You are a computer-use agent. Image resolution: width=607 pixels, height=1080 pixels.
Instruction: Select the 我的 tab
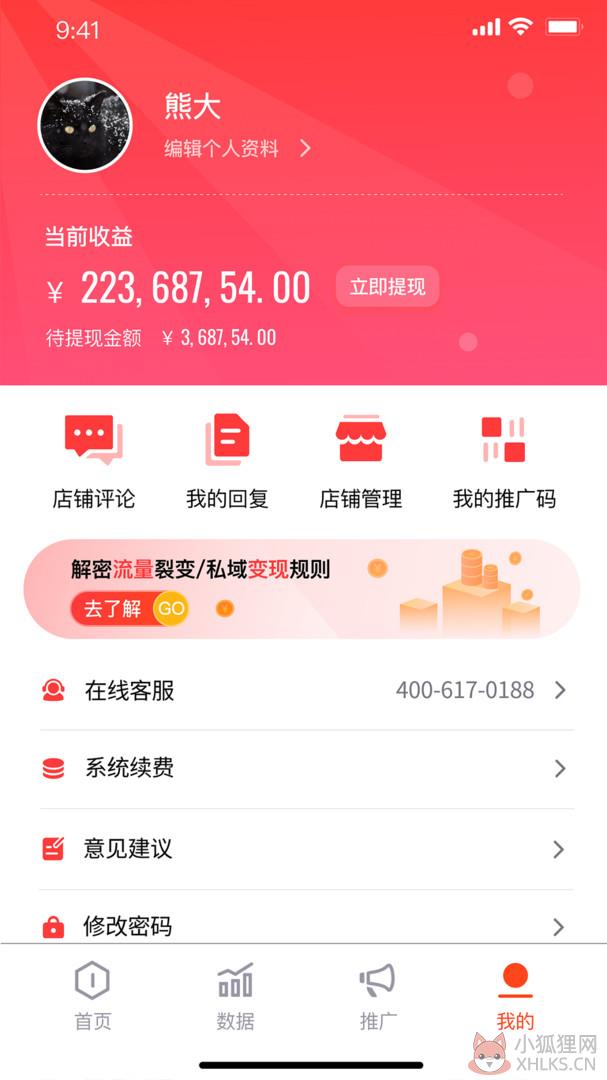point(515,996)
